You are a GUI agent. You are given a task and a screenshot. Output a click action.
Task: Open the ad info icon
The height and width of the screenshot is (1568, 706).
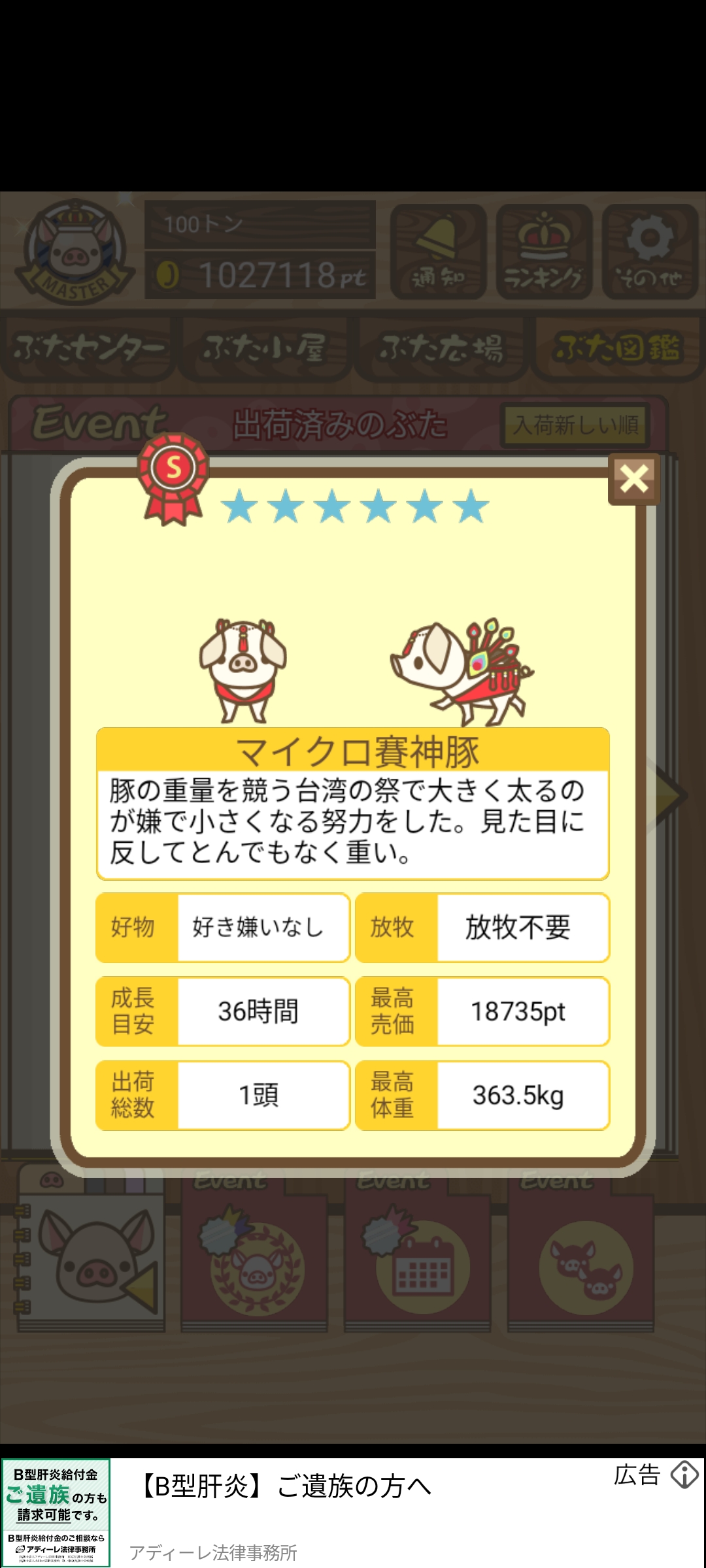684,1475
